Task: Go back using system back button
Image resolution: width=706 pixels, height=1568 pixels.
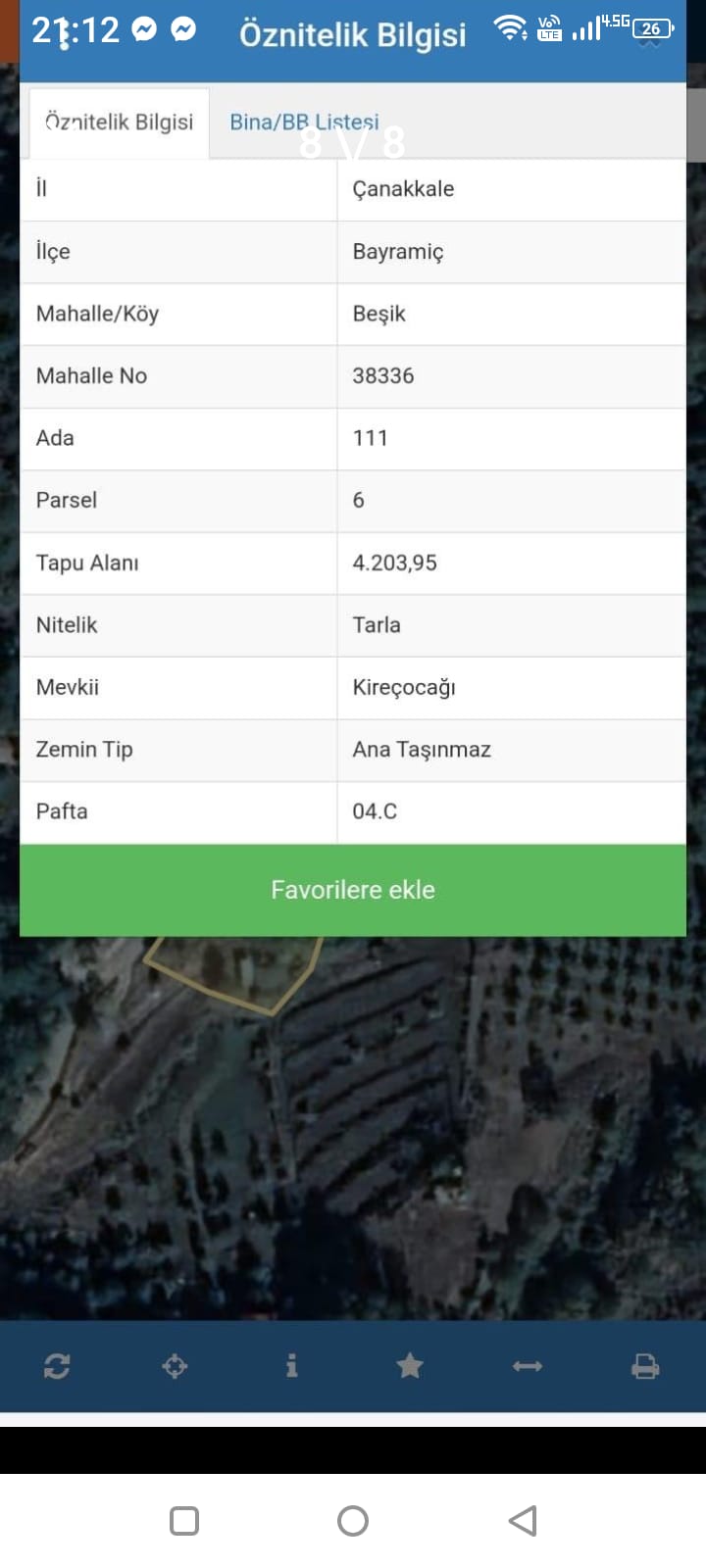Action: (x=523, y=1521)
